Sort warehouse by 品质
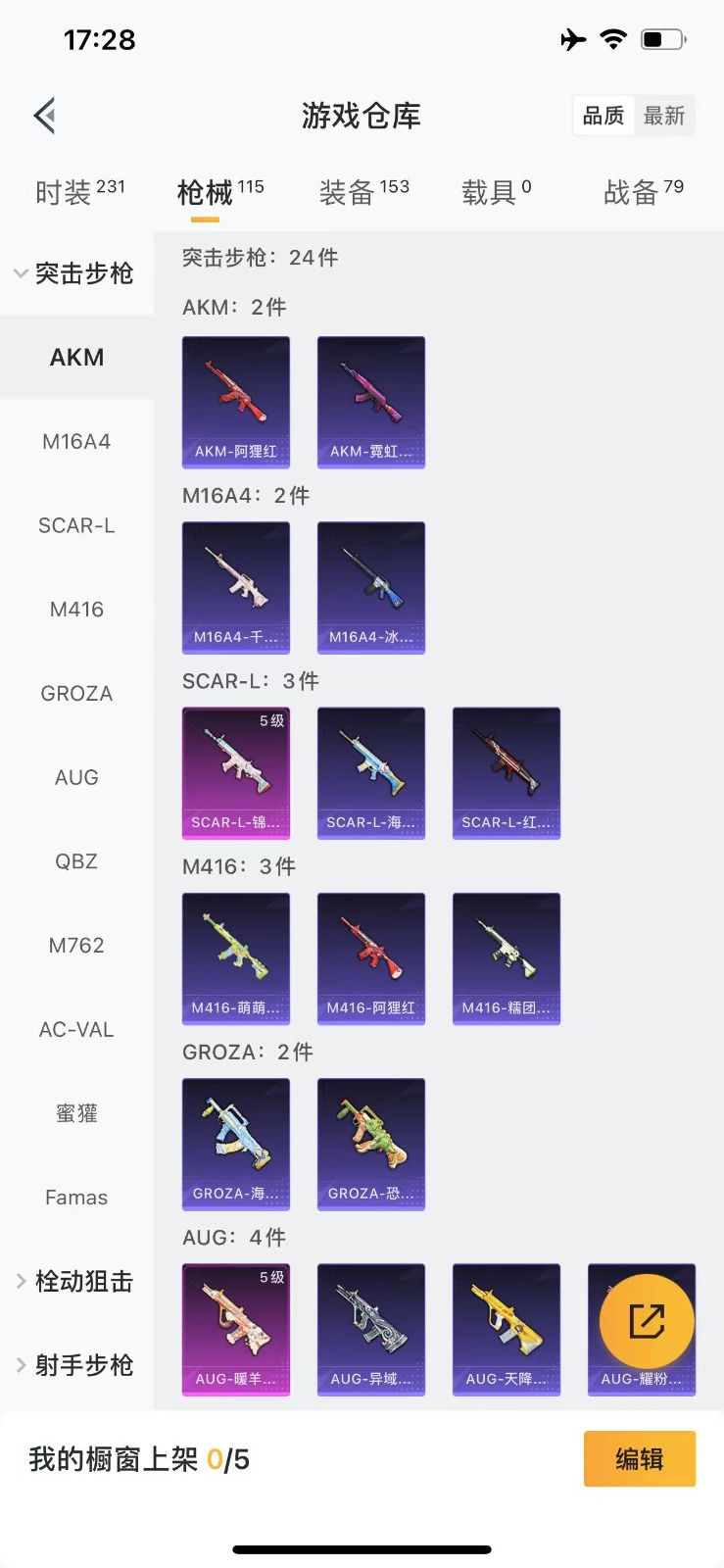The height and width of the screenshot is (1568, 724). pos(603,116)
